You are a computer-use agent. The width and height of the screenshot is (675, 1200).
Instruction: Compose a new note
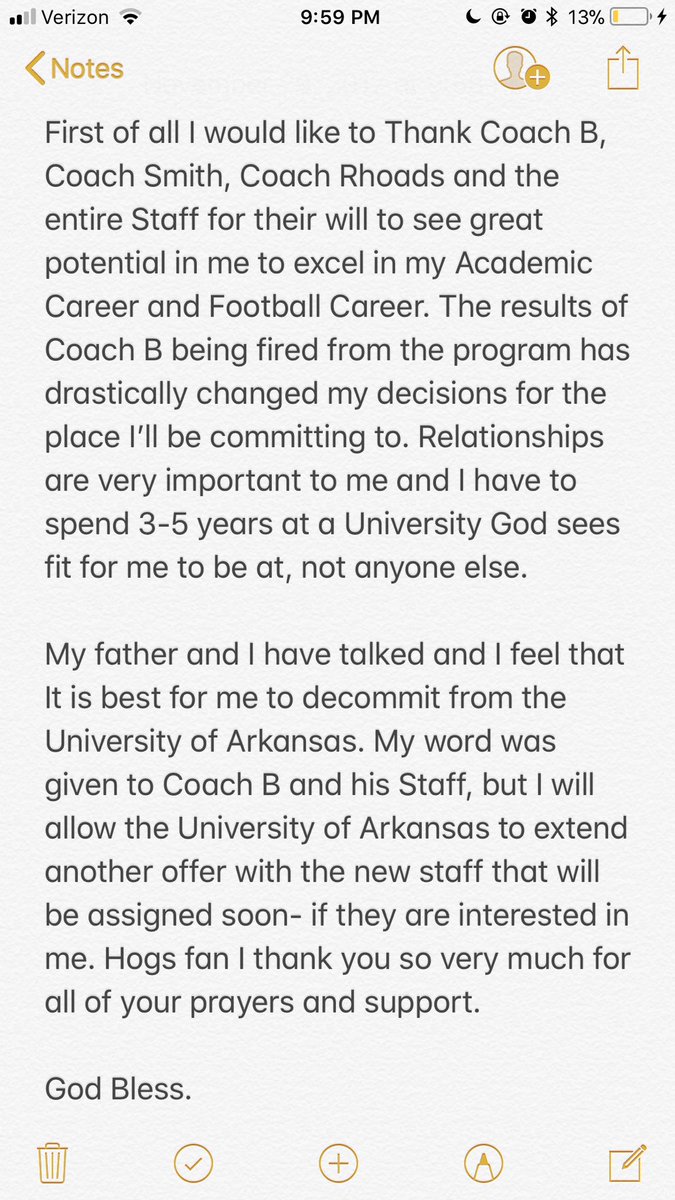pos(625,1161)
